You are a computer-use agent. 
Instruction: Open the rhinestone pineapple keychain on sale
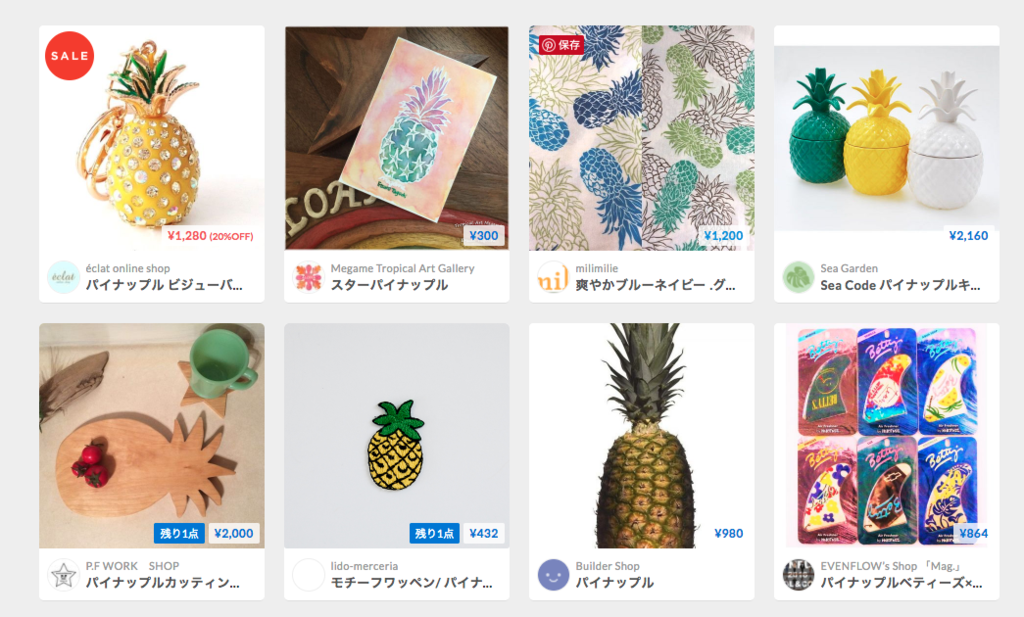coord(151,138)
